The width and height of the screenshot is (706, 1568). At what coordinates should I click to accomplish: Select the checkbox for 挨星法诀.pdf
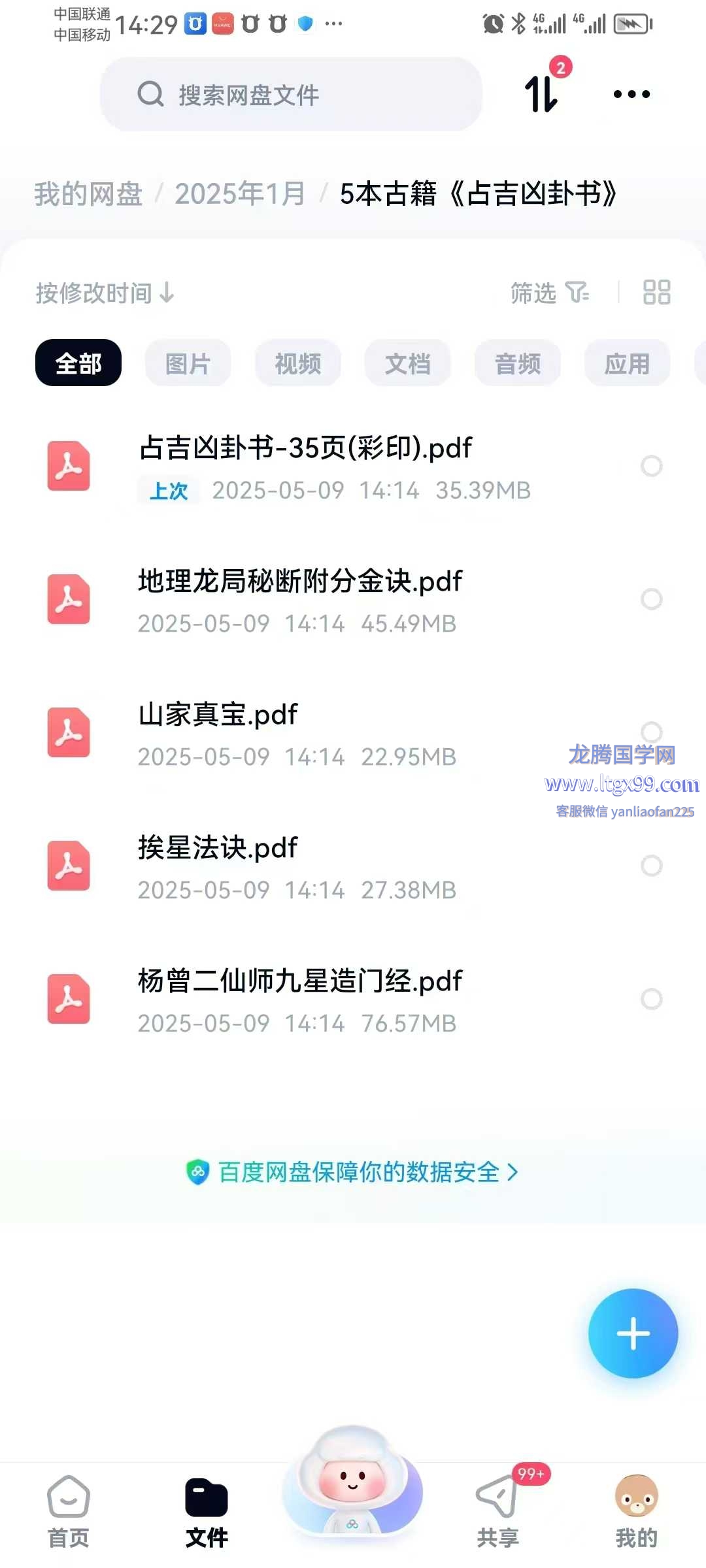click(x=651, y=866)
